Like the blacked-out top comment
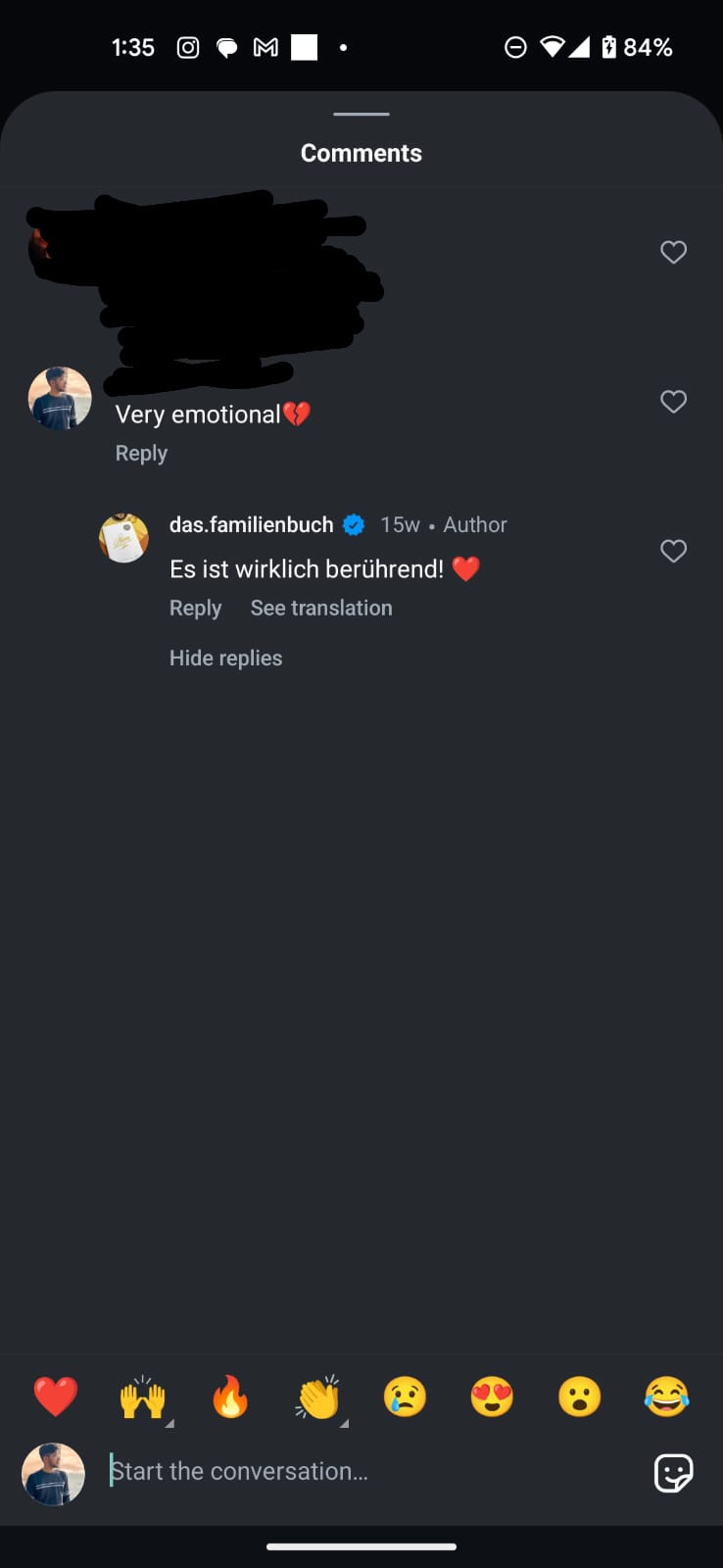 [x=673, y=253]
